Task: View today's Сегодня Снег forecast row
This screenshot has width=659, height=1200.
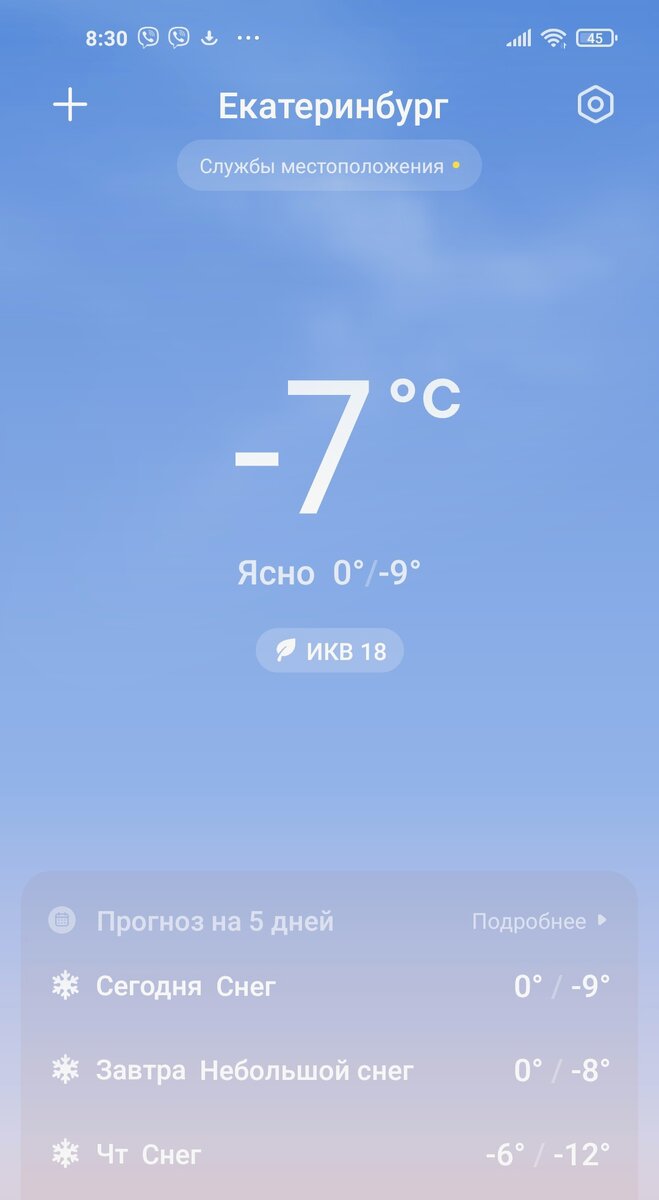Action: [329, 987]
